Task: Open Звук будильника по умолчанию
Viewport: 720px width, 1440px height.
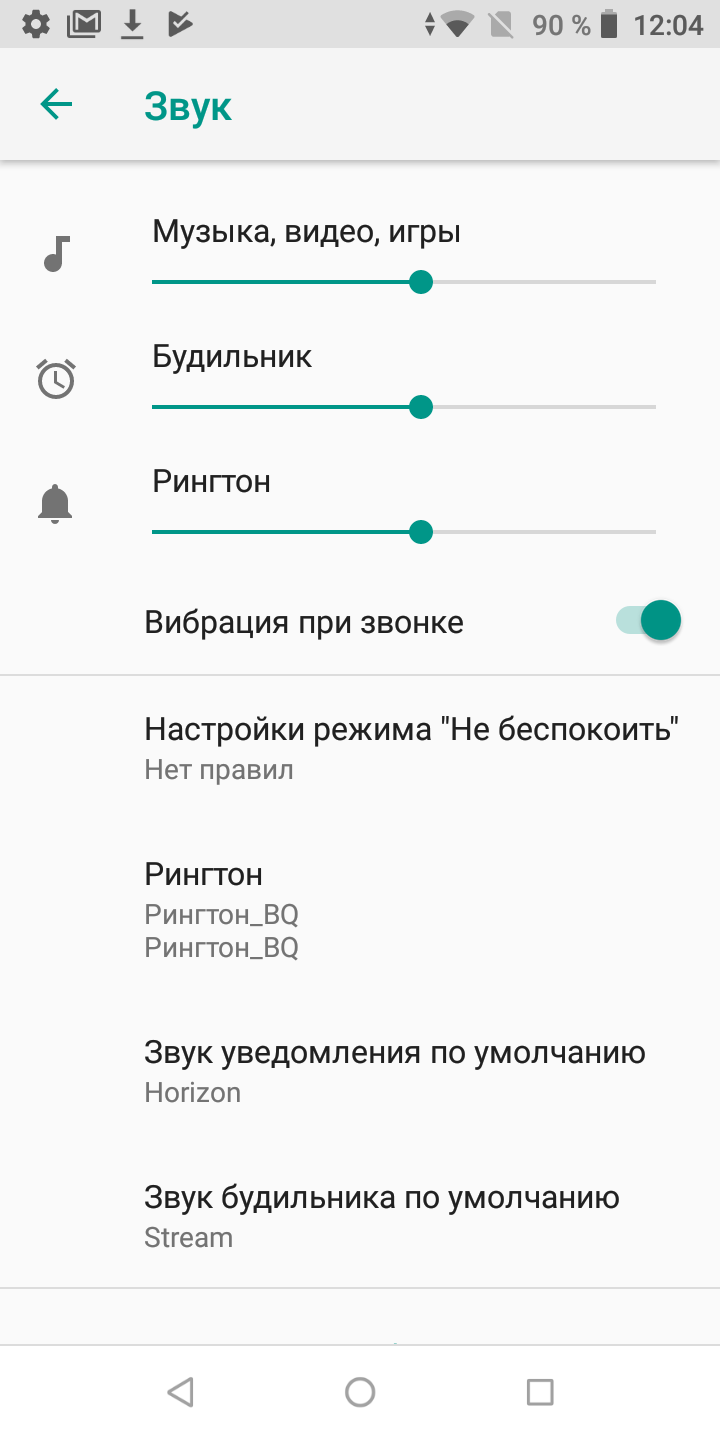Action: point(360,1216)
